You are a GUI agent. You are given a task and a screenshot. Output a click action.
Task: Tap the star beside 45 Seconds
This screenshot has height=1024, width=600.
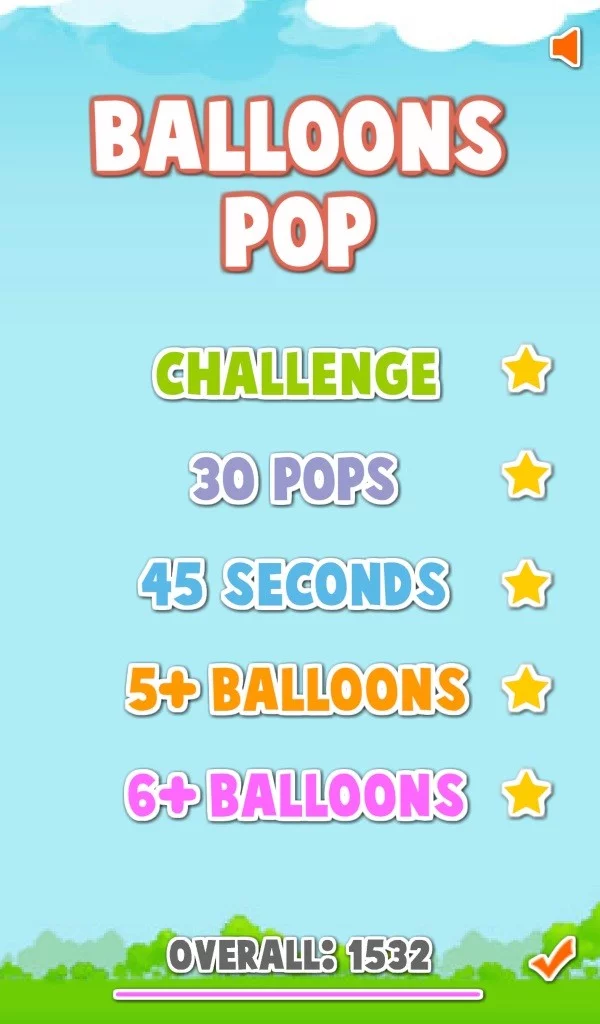(x=527, y=581)
